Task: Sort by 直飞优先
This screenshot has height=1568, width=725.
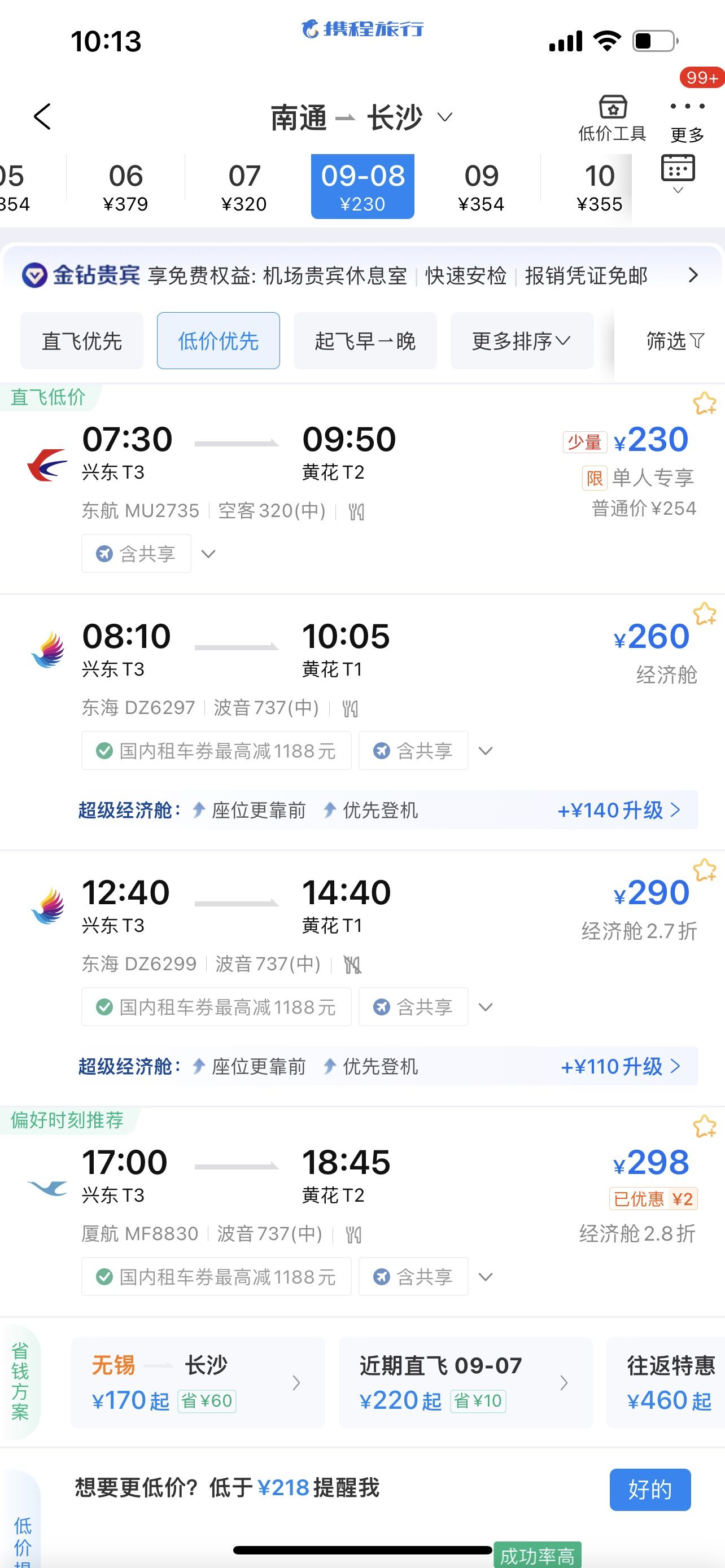Action: (81, 341)
